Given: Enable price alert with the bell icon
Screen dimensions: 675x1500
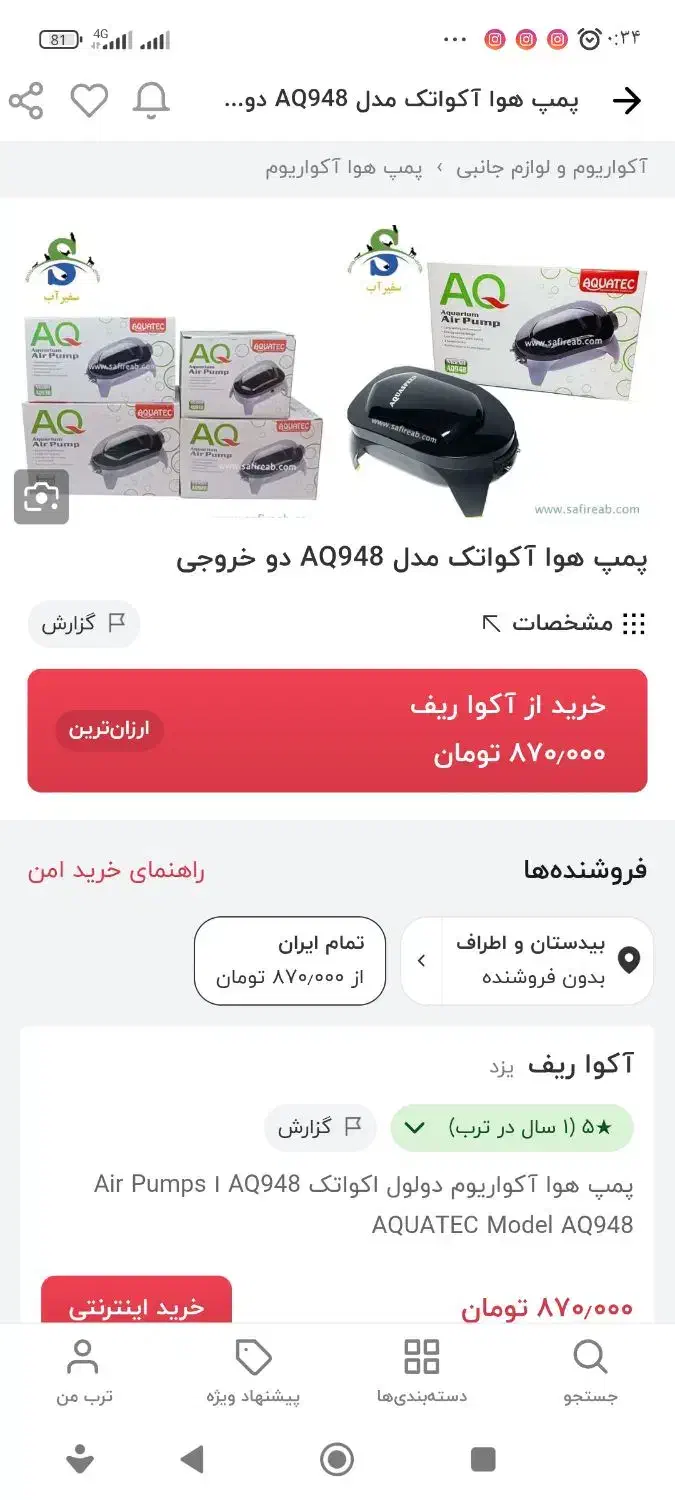Looking at the screenshot, I should coord(151,101).
